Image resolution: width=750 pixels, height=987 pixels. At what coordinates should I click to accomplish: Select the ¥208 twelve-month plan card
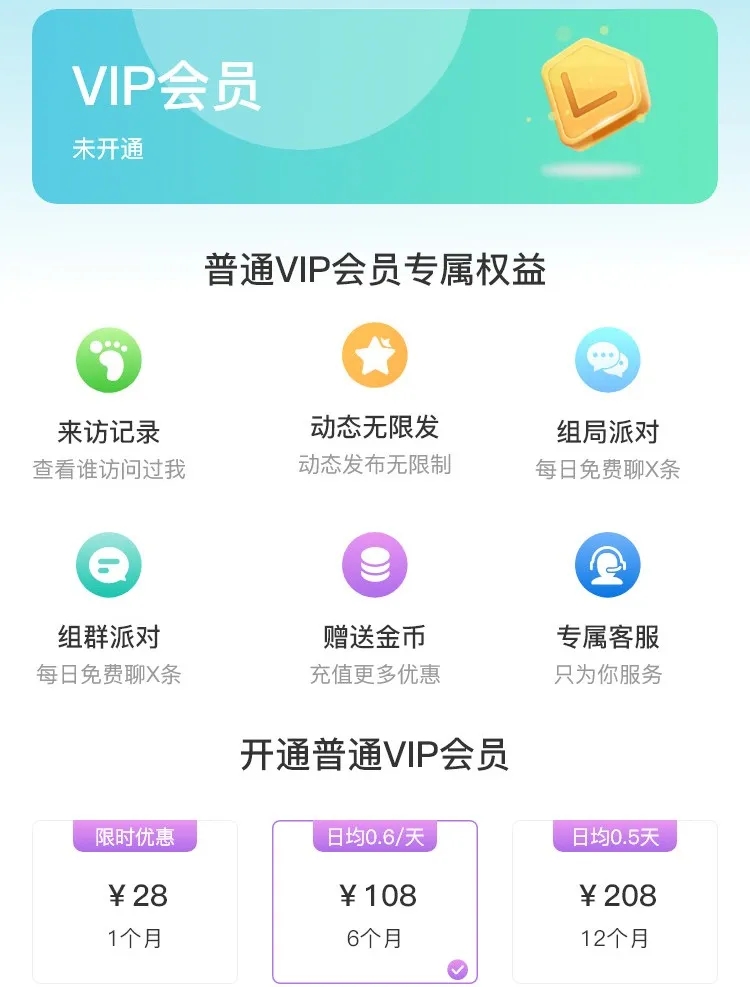click(616, 900)
